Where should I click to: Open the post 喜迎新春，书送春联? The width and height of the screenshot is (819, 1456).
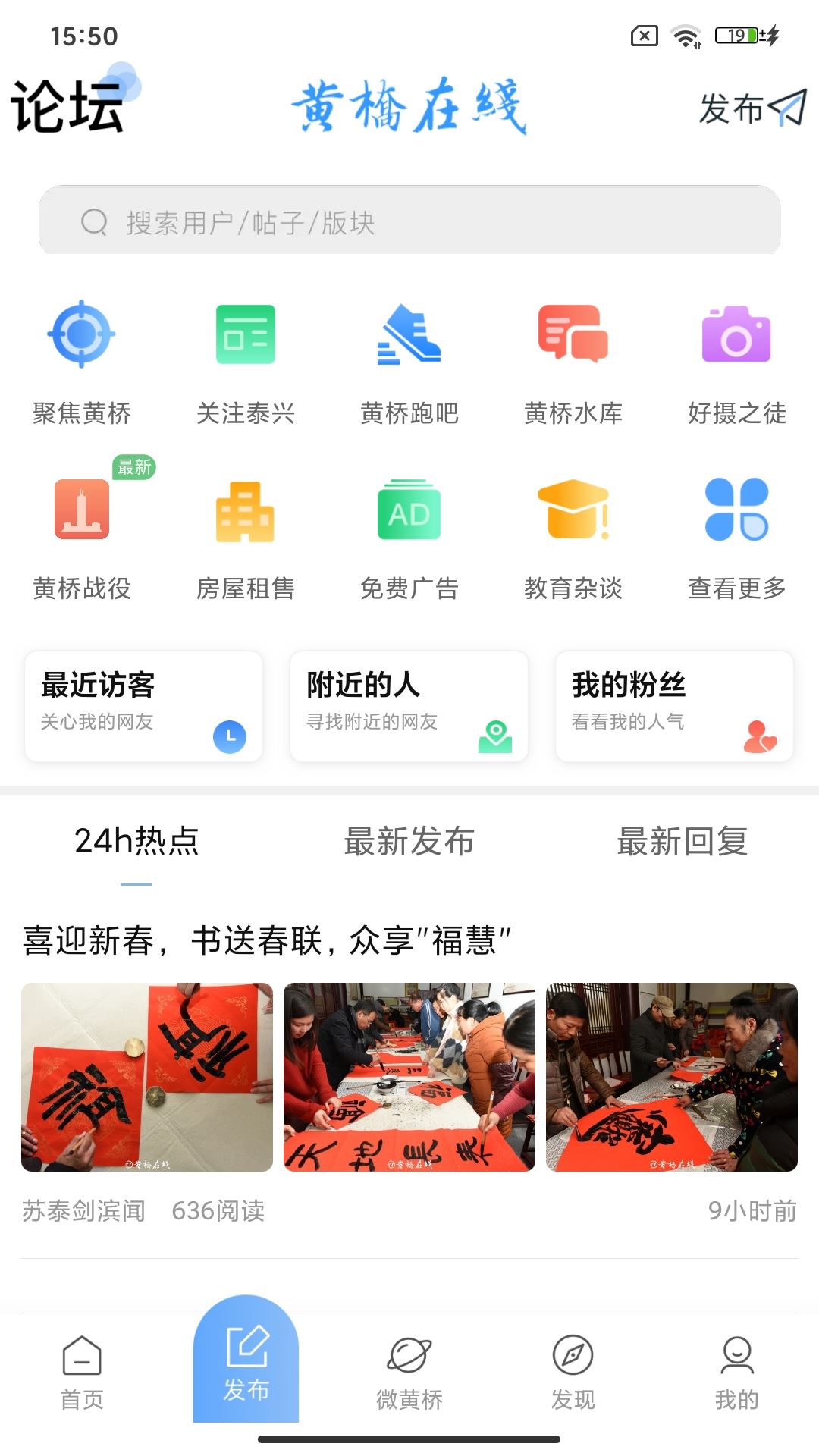[x=267, y=941]
